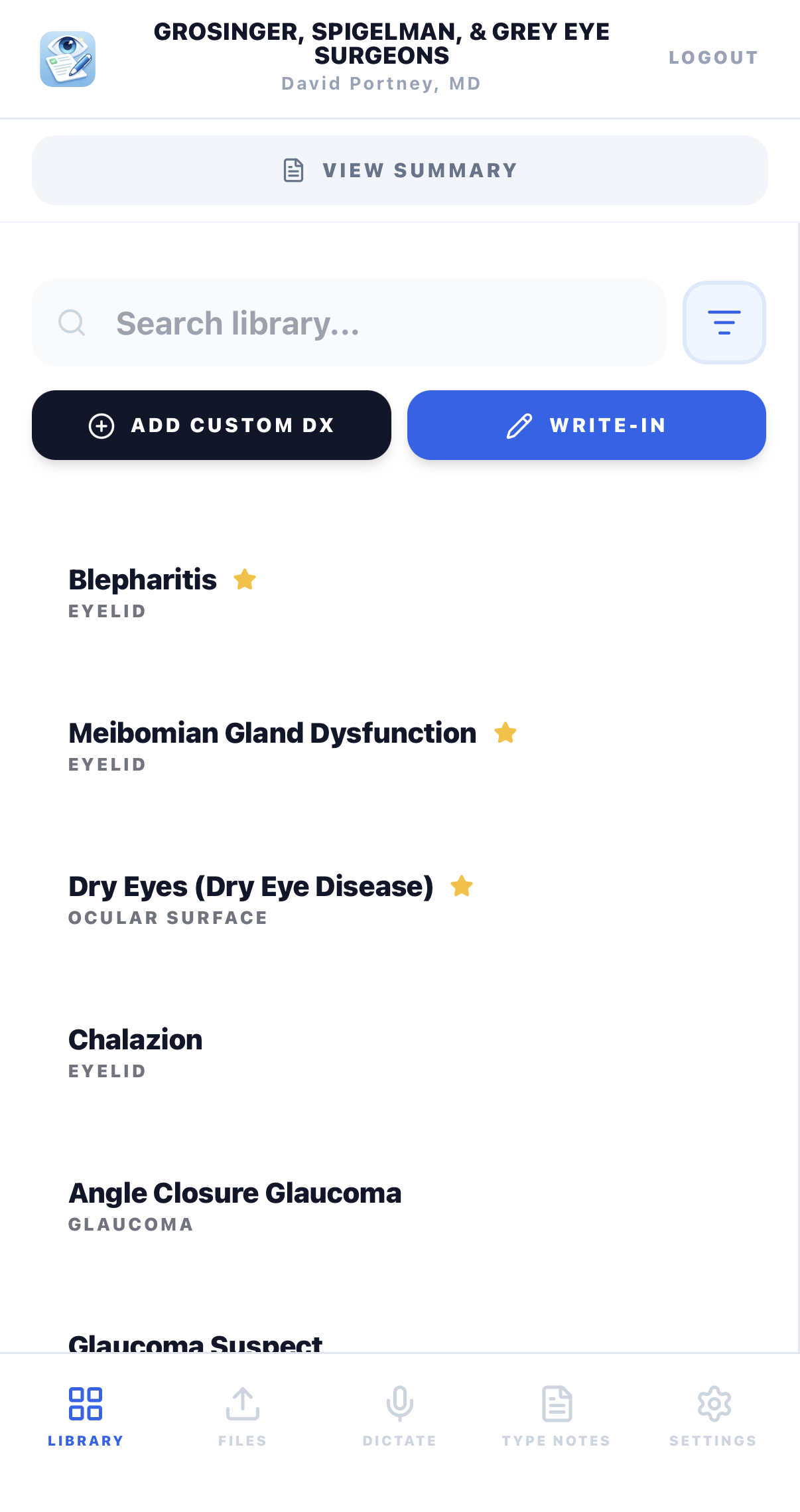The height and width of the screenshot is (1512, 800).
Task: Click the document icon beside View Summary
Action: click(293, 170)
